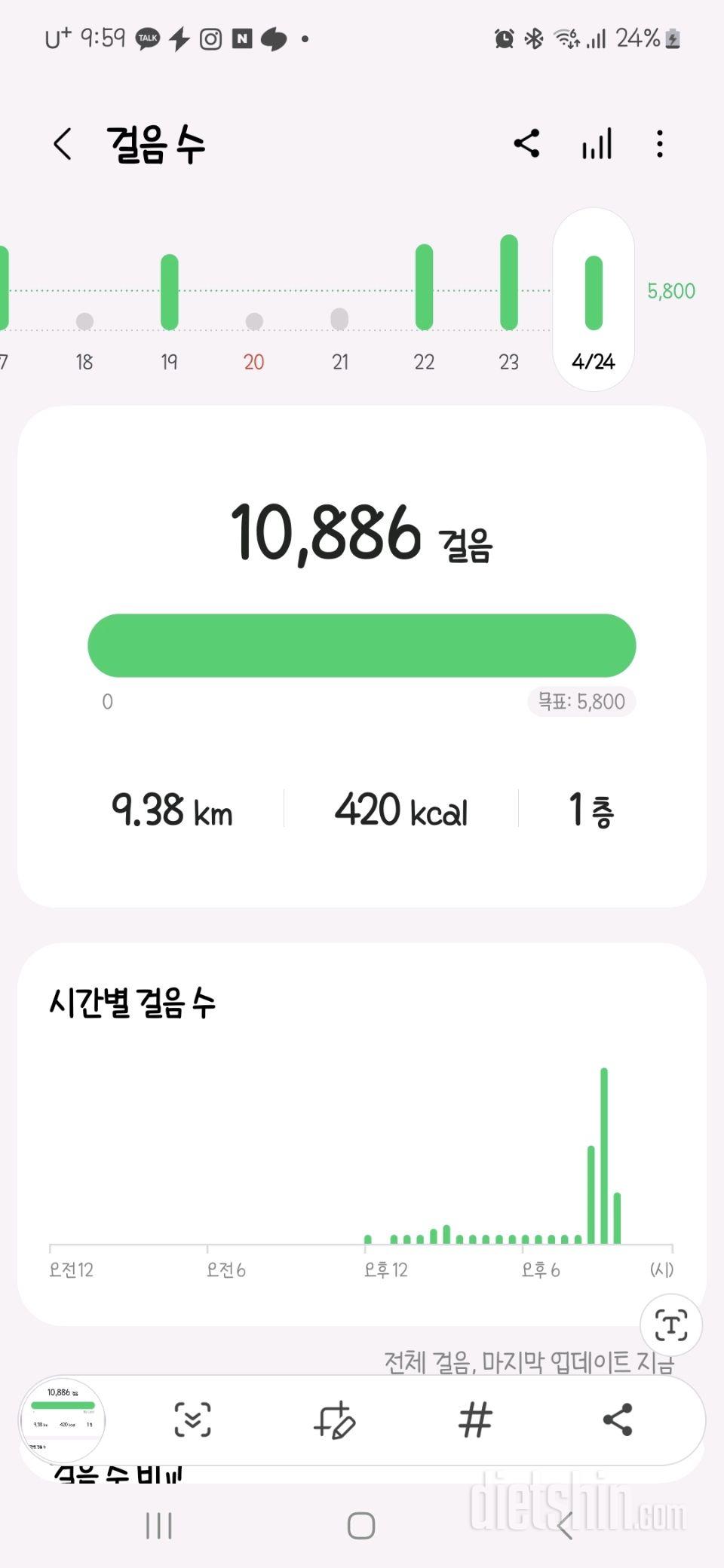
Task: Select day 18 in the date chart
Action: [x=84, y=302]
